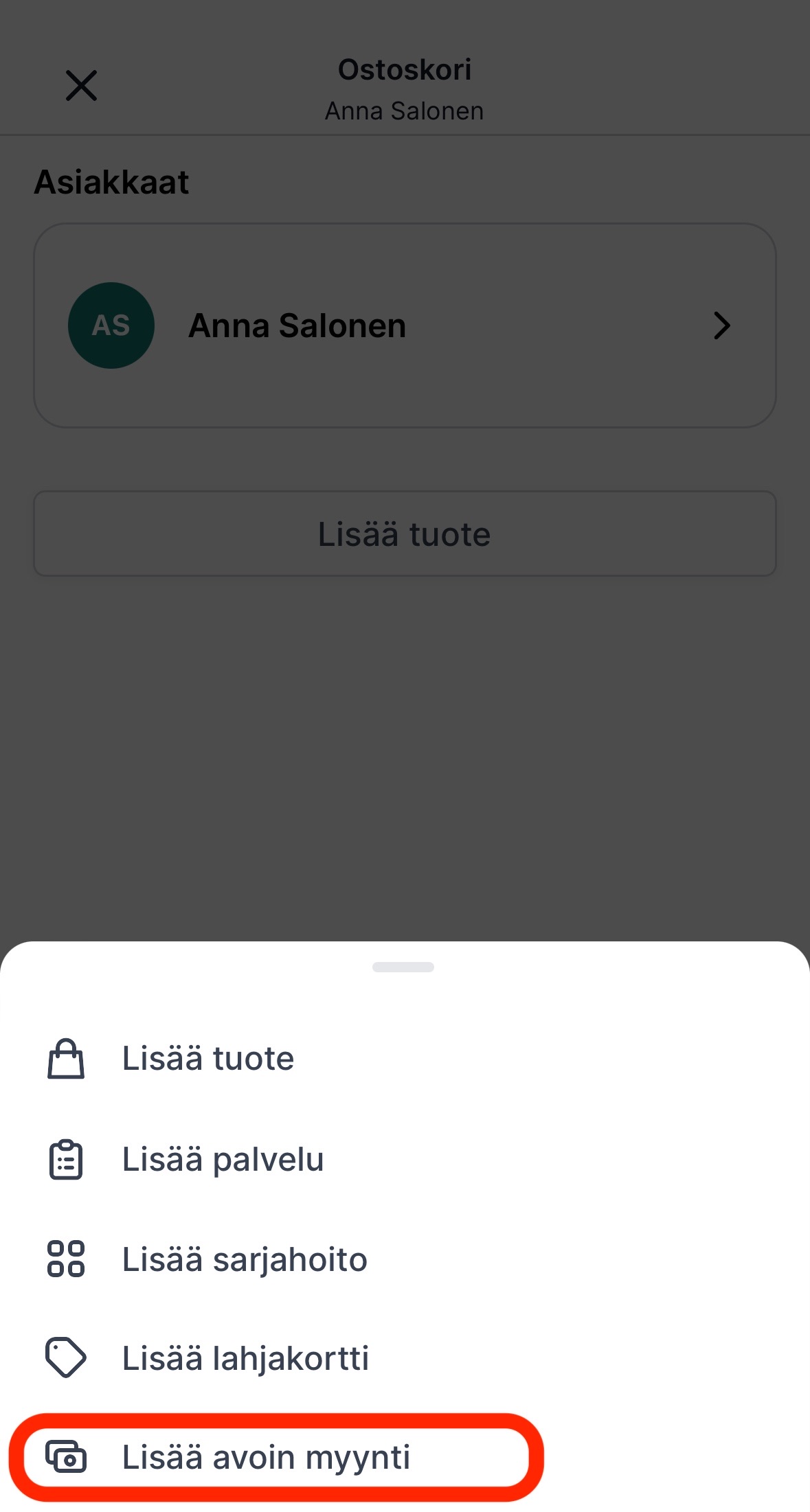Viewport: 810px width, 1512px height.
Task: Select Lisää tuote in the bottom sheet
Action: [405, 1058]
